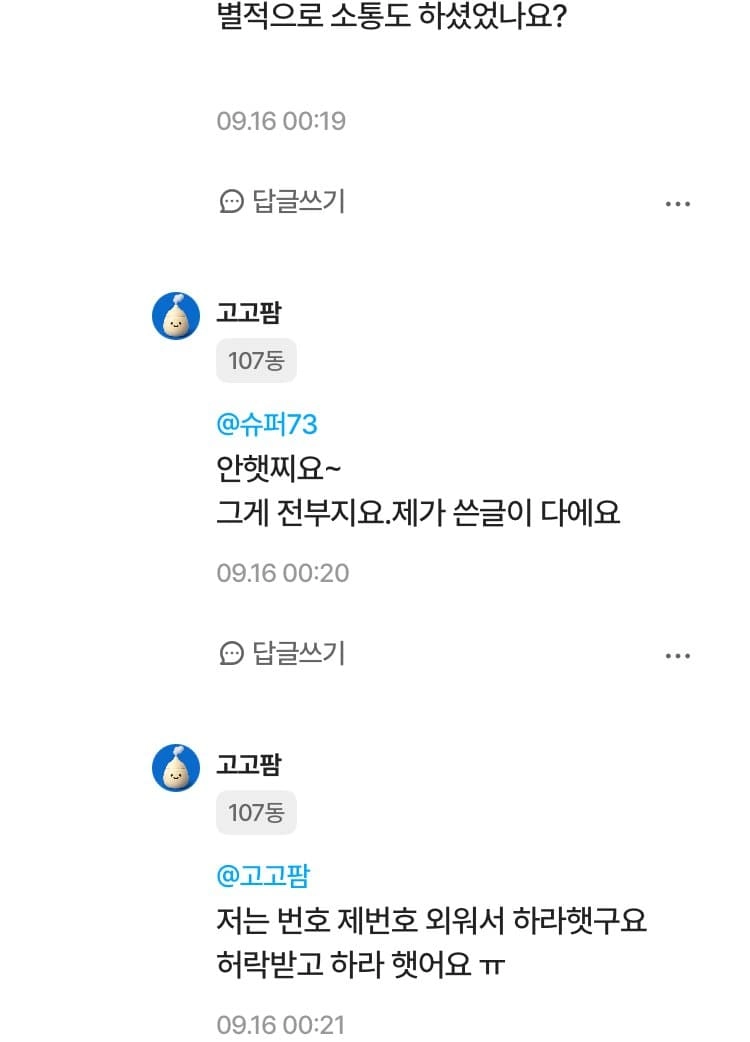Image resolution: width=750 pixels, height=1042 pixels.
Task: Open the @슈퍼73 mention link
Action: pos(267,425)
